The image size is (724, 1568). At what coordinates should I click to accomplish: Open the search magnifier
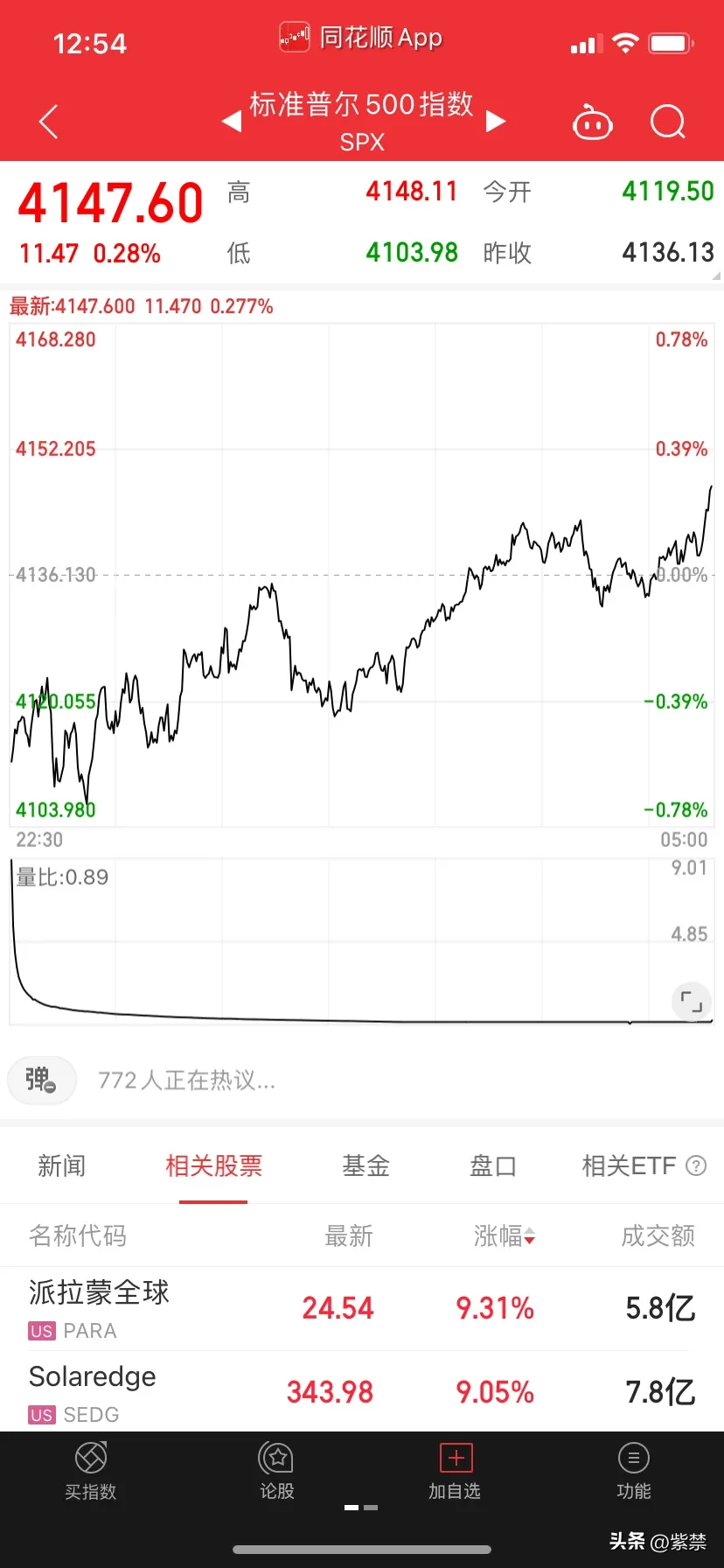click(x=668, y=122)
